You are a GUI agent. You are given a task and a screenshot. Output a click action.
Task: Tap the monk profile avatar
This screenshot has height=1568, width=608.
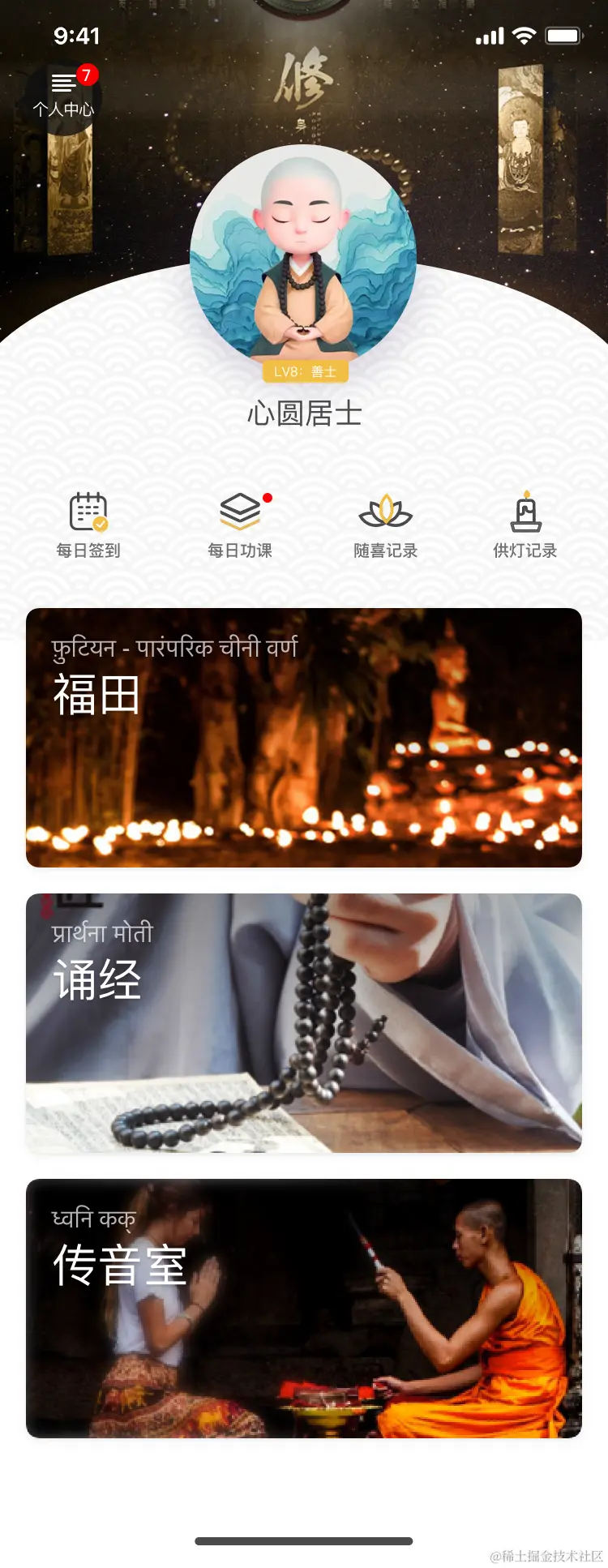(x=303, y=255)
